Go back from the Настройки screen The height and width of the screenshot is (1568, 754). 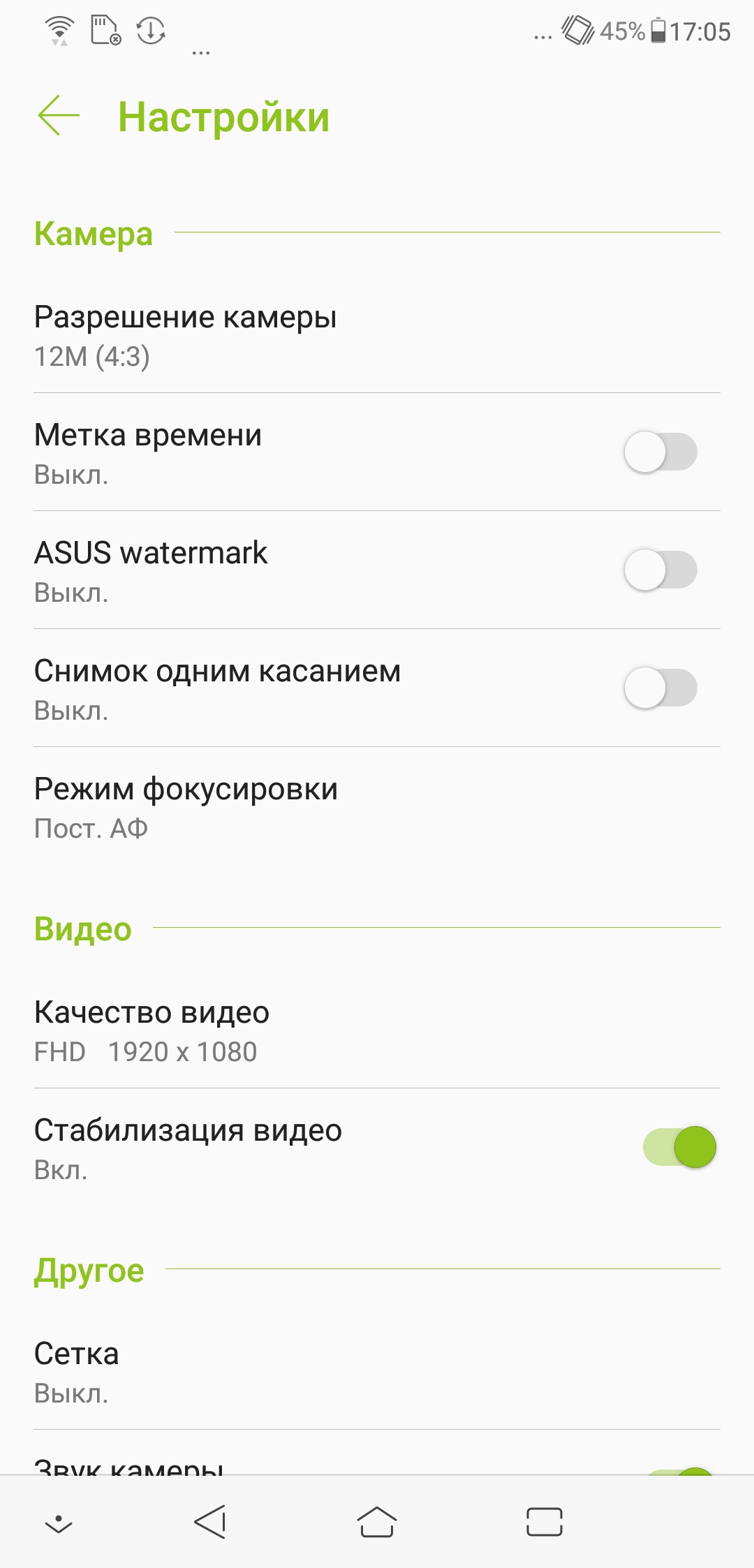[59, 116]
